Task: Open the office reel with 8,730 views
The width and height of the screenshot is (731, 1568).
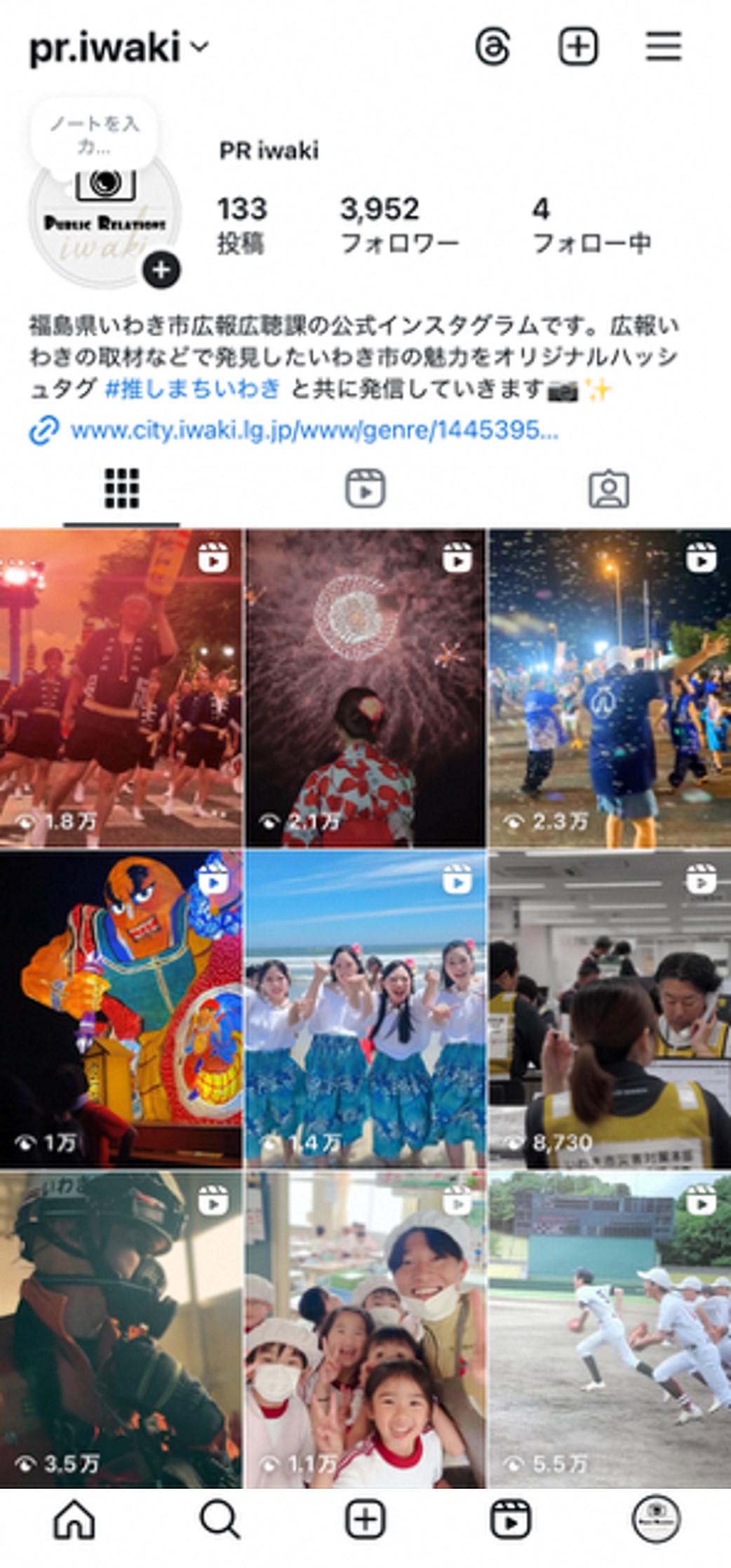Action: [610, 1009]
